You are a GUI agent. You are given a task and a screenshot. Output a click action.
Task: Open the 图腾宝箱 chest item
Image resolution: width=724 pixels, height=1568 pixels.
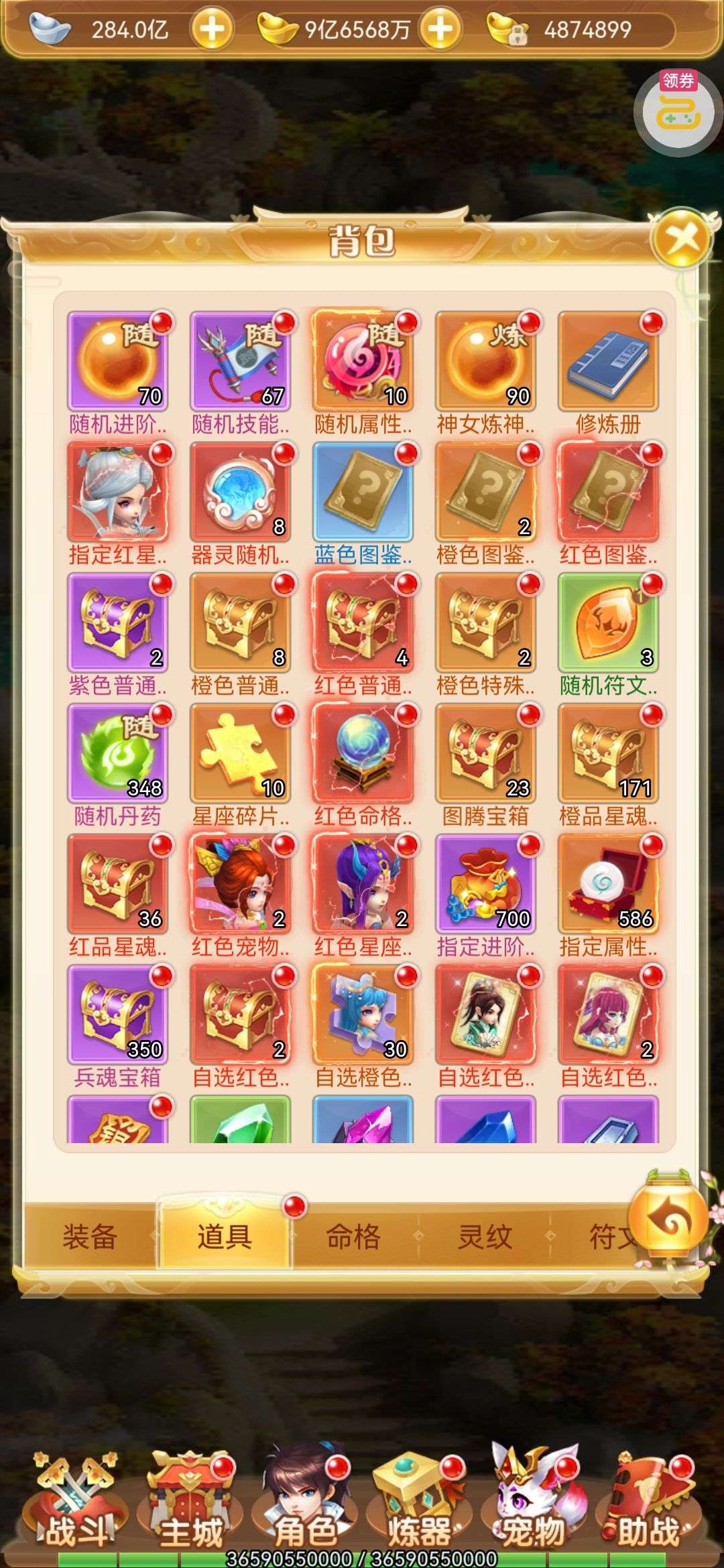pyautogui.click(x=485, y=754)
